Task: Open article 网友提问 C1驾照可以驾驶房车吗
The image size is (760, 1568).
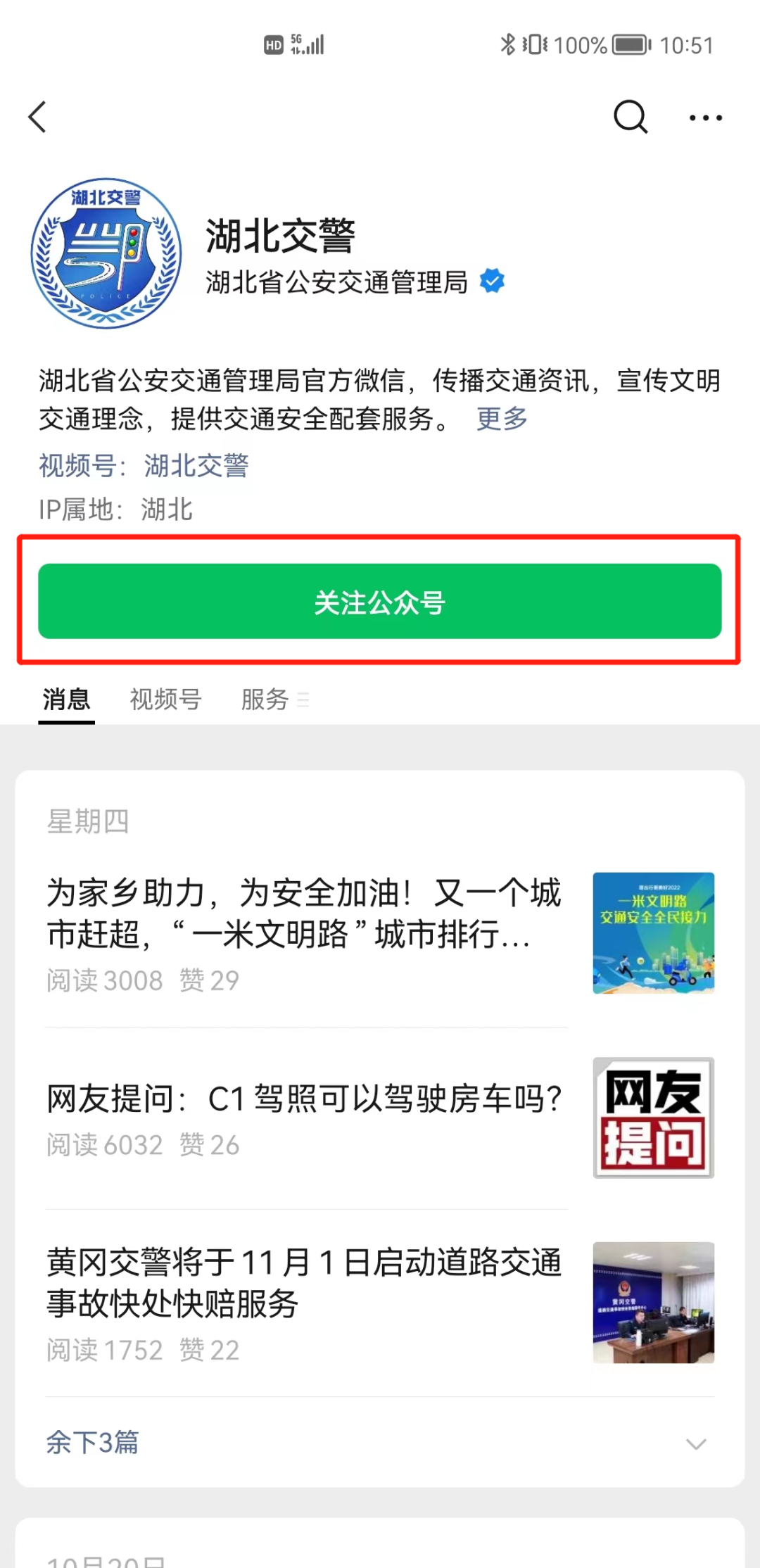Action: coord(304,1099)
